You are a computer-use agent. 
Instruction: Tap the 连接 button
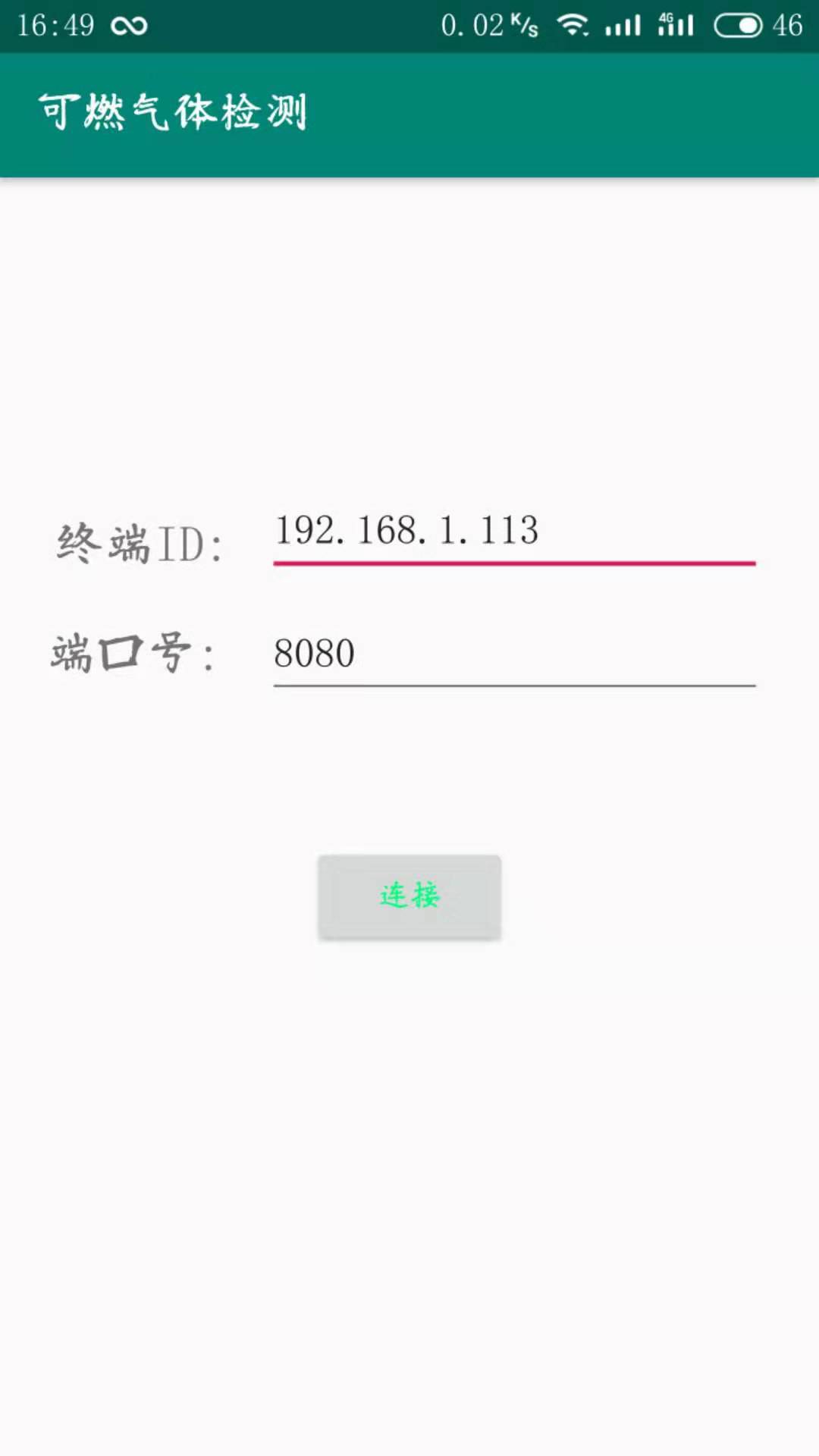tap(409, 897)
